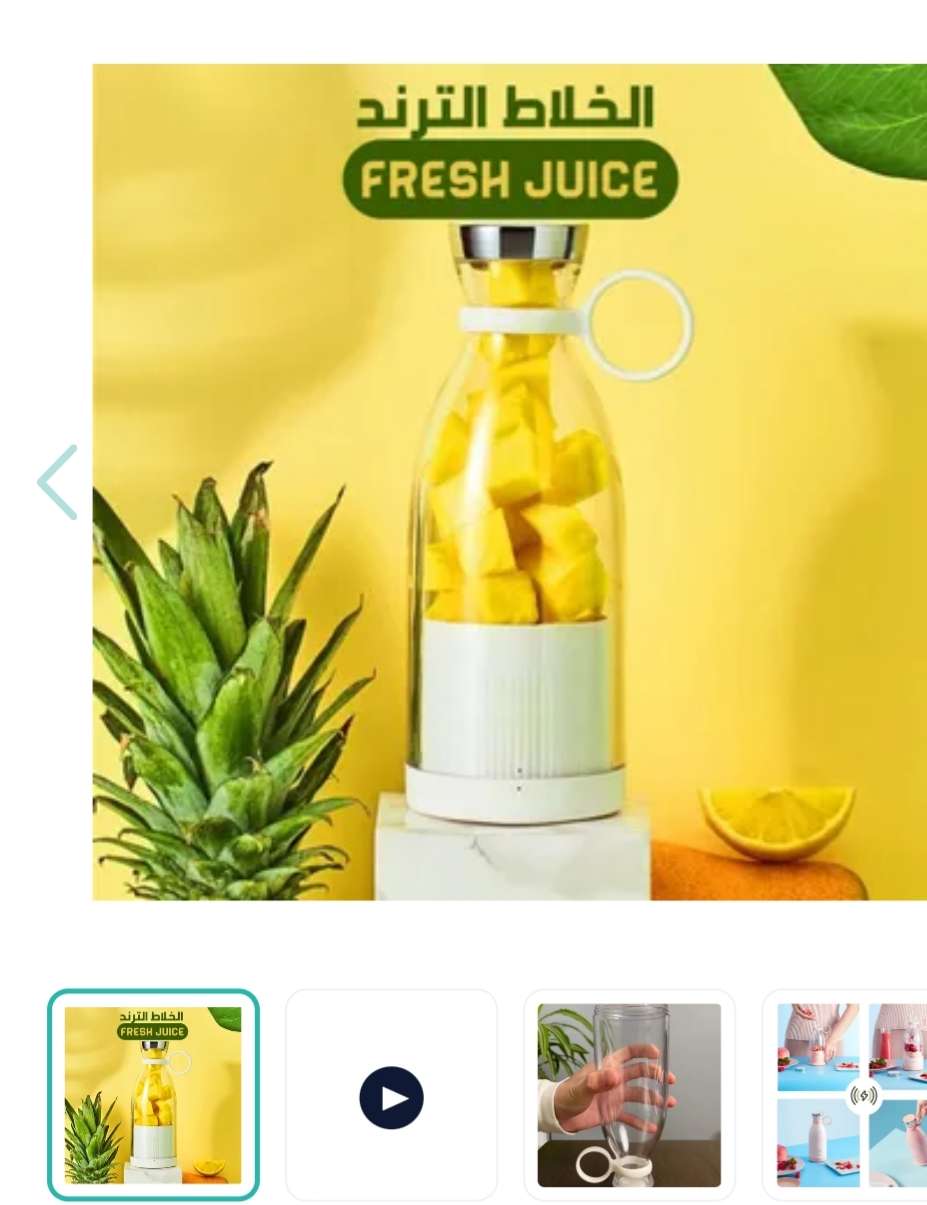The width and height of the screenshot is (927, 1205).
Task: Select the yellow Fresh Juice blender thumbnail
Action: pyautogui.click(x=153, y=1094)
